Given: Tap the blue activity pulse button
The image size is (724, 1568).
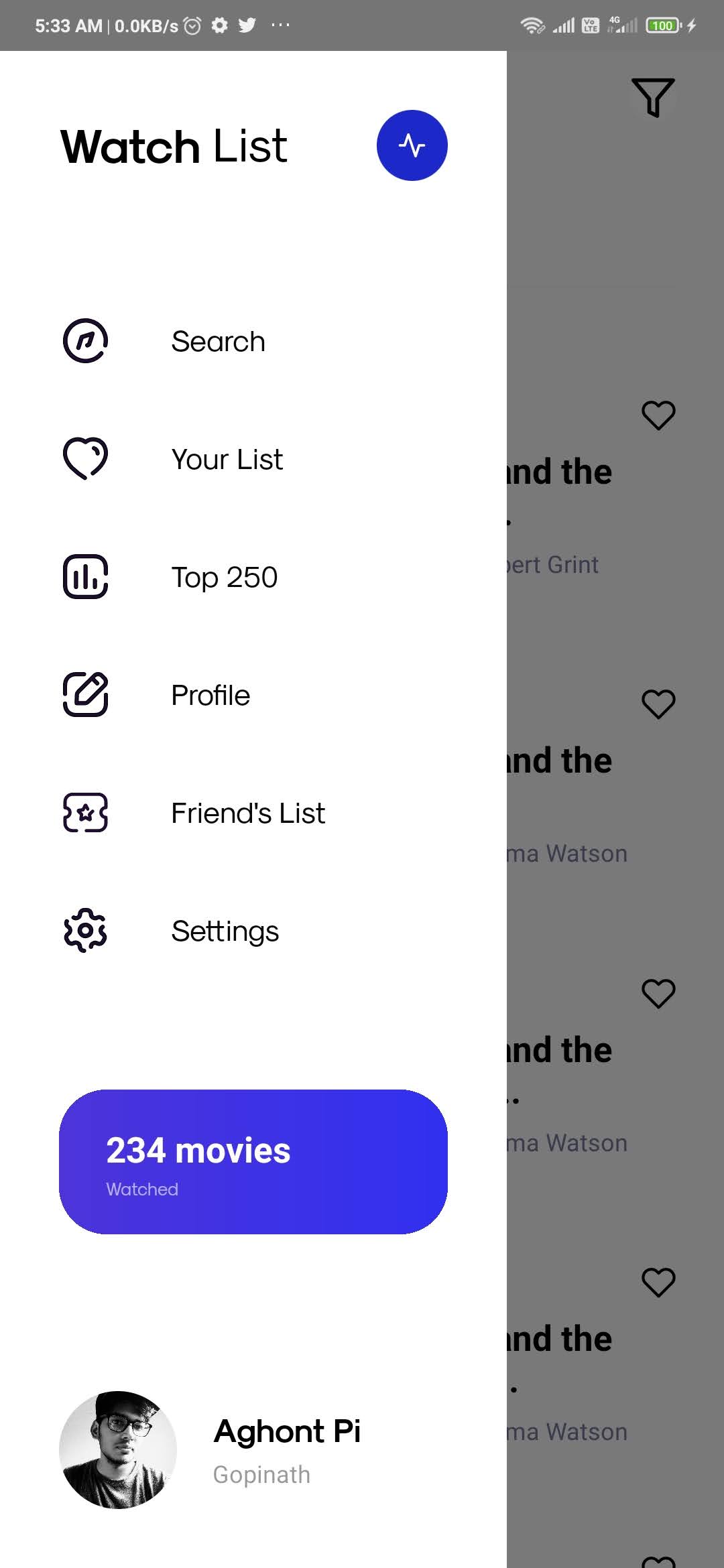Looking at the screenshot, I should (x=412, y=145).
